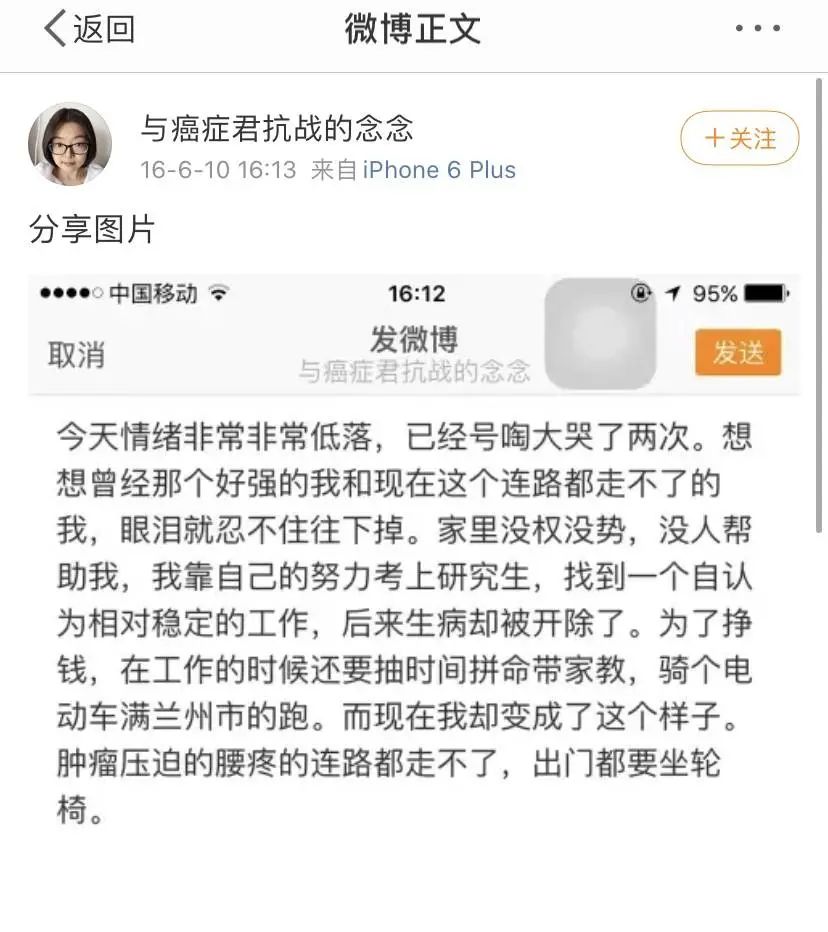The height and width of the screenshot is (932, 828).
Task: Open profile of 与癌症君抗战的念念
Action: point(277,128)
